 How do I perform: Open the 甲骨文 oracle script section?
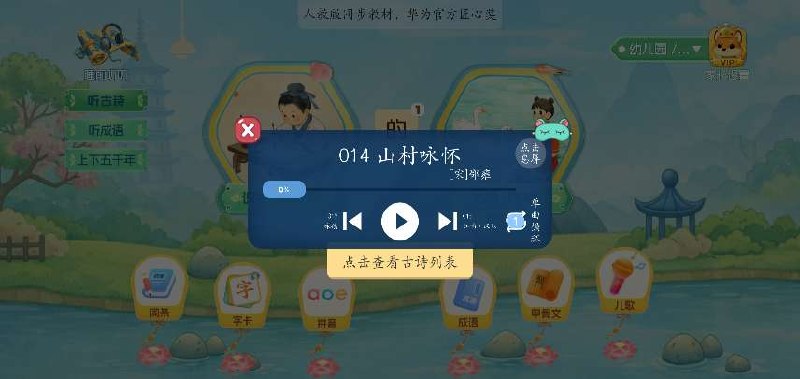pos(546,291)
